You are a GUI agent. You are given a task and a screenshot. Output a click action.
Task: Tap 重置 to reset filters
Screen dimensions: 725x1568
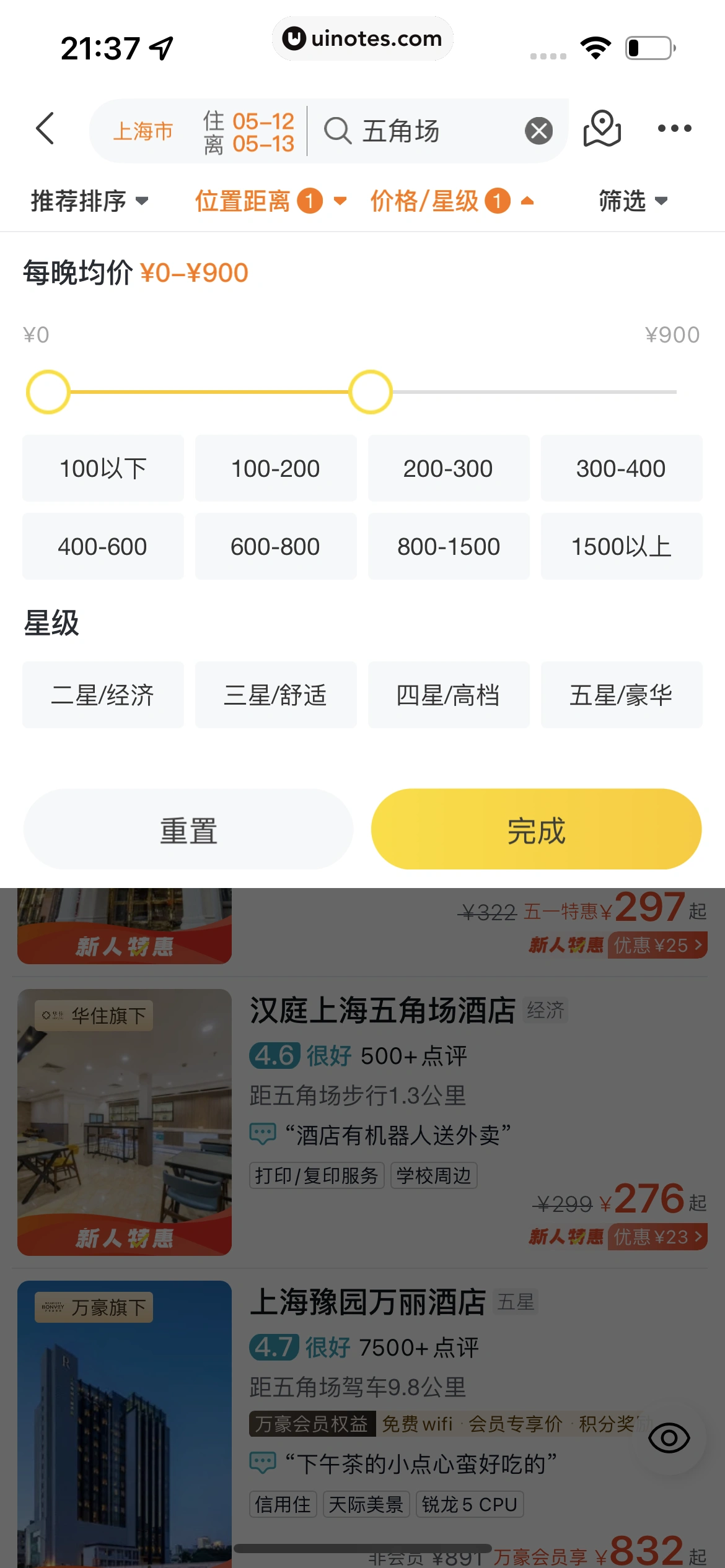(x=188, y=829)
